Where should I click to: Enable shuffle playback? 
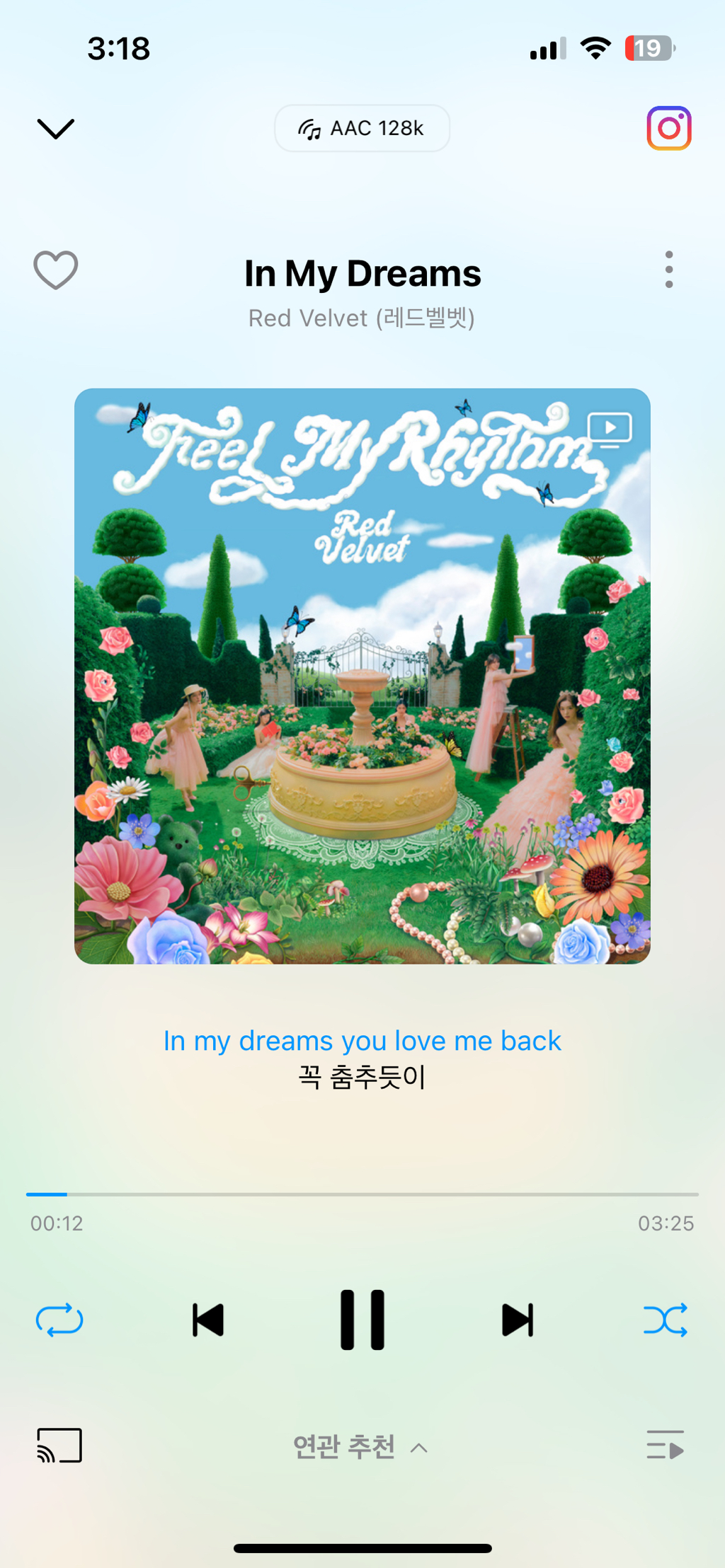[x=666, y=1320]
